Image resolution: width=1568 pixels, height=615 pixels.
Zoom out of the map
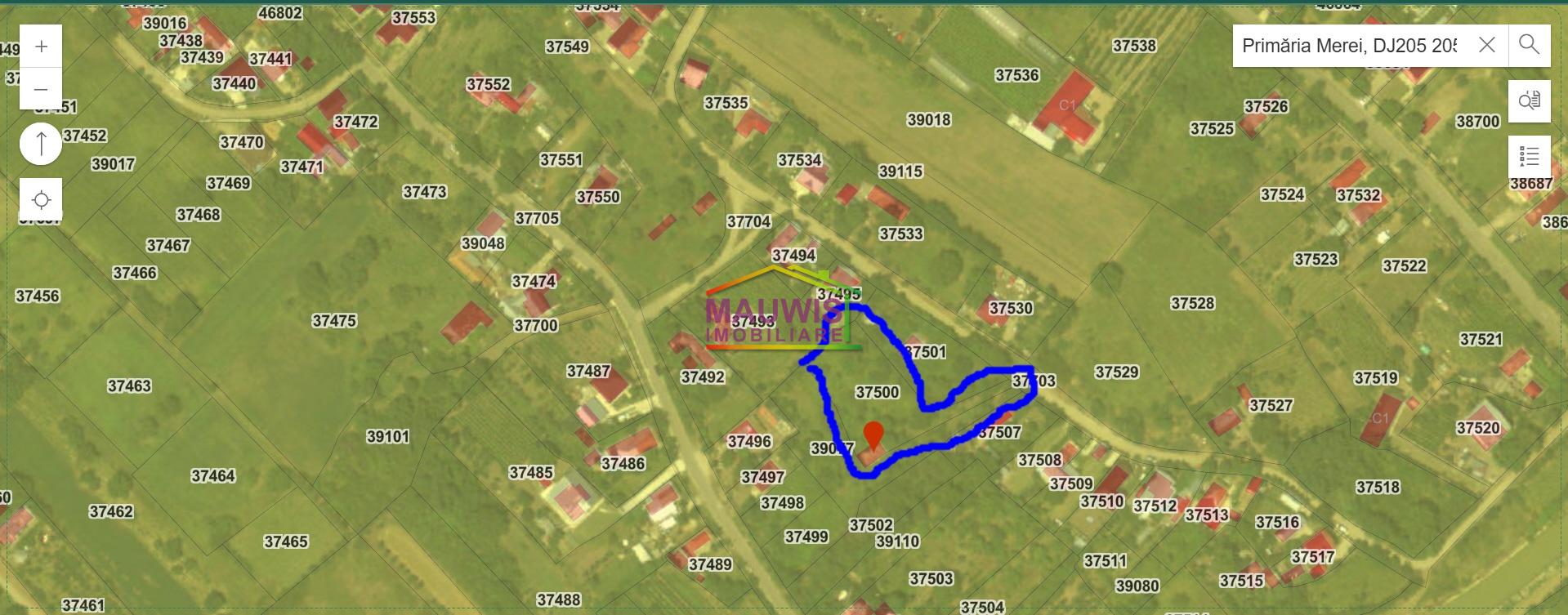[x=41, y=88]
